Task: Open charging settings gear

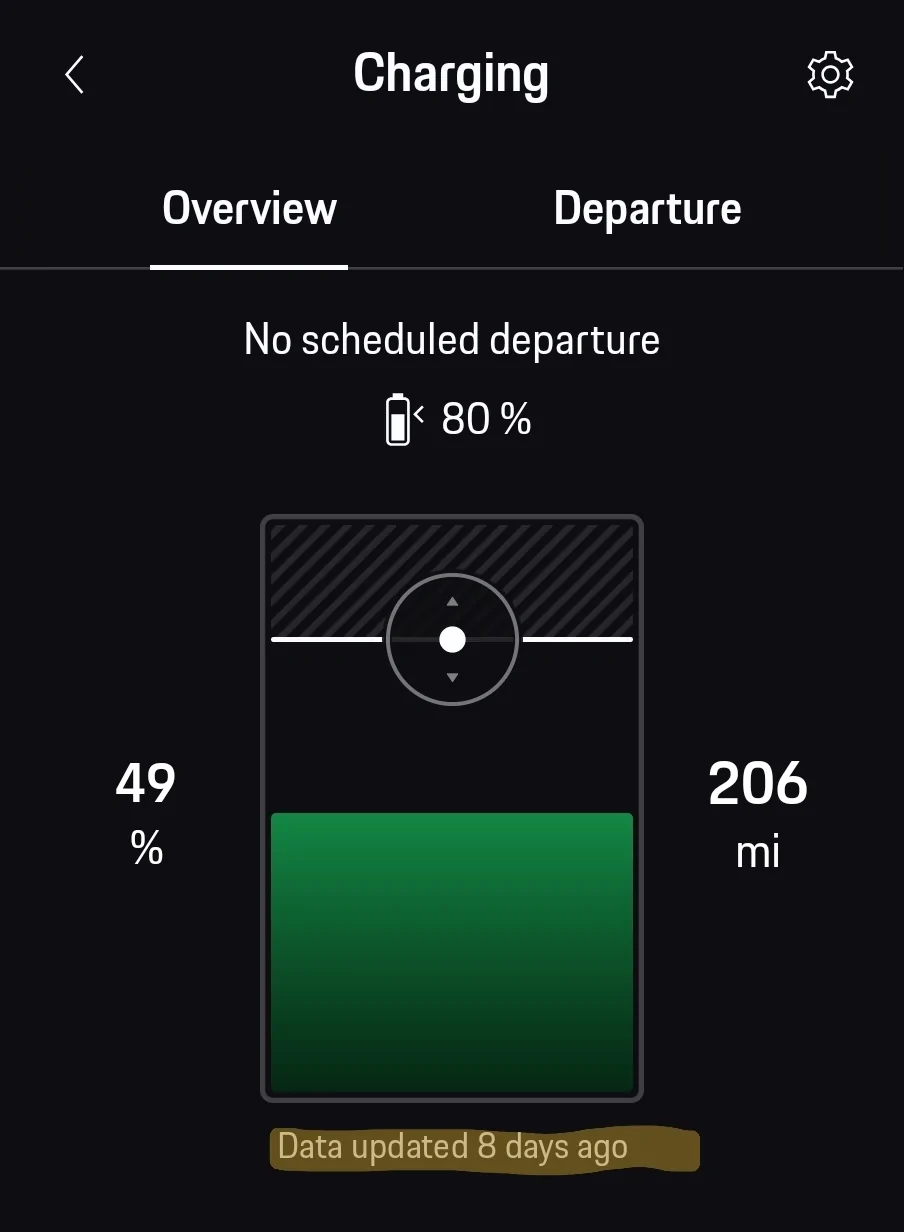Action: point(830,75)
